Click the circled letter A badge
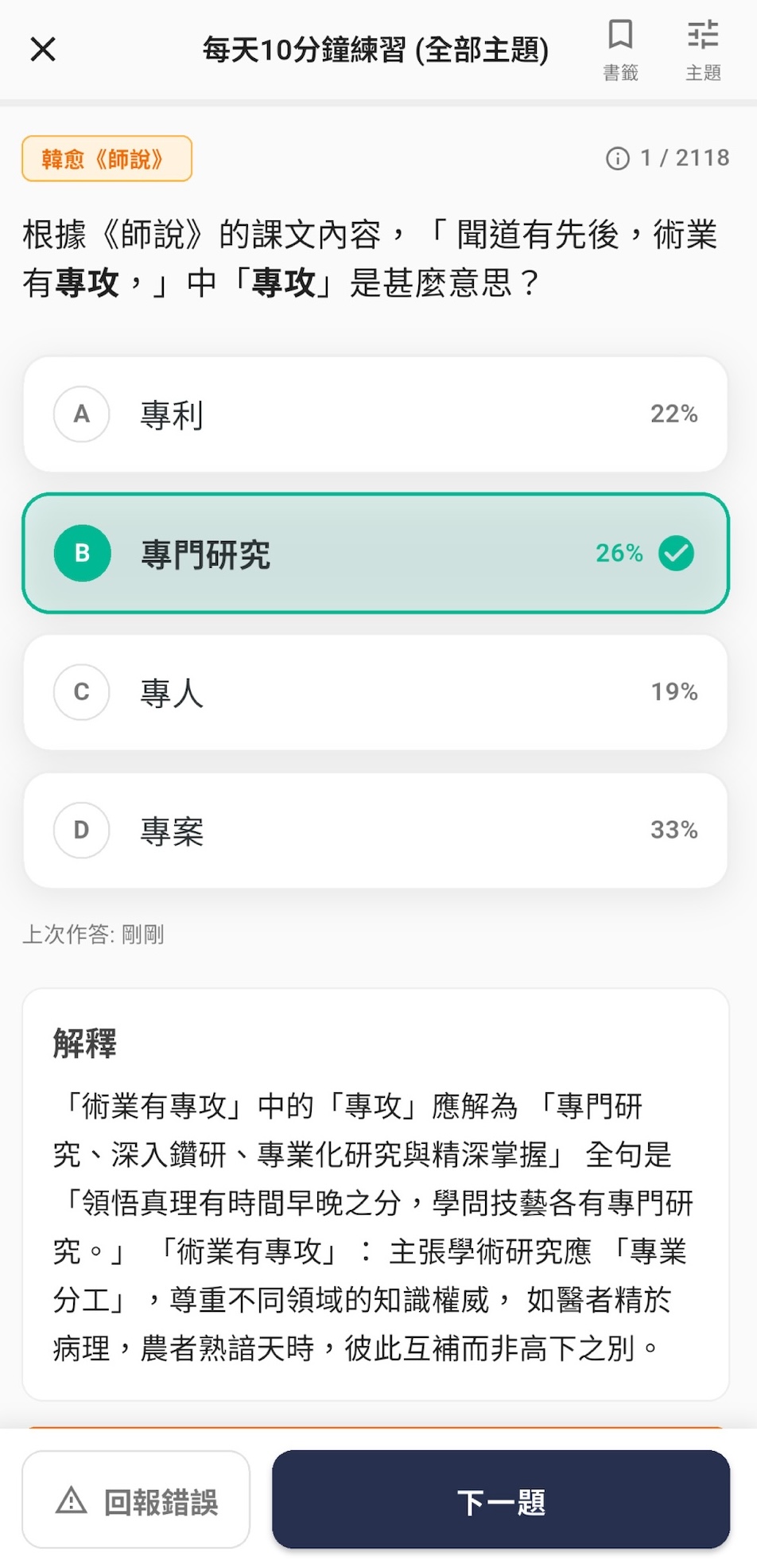The image size is (757, 1568). tap(80, 414)
